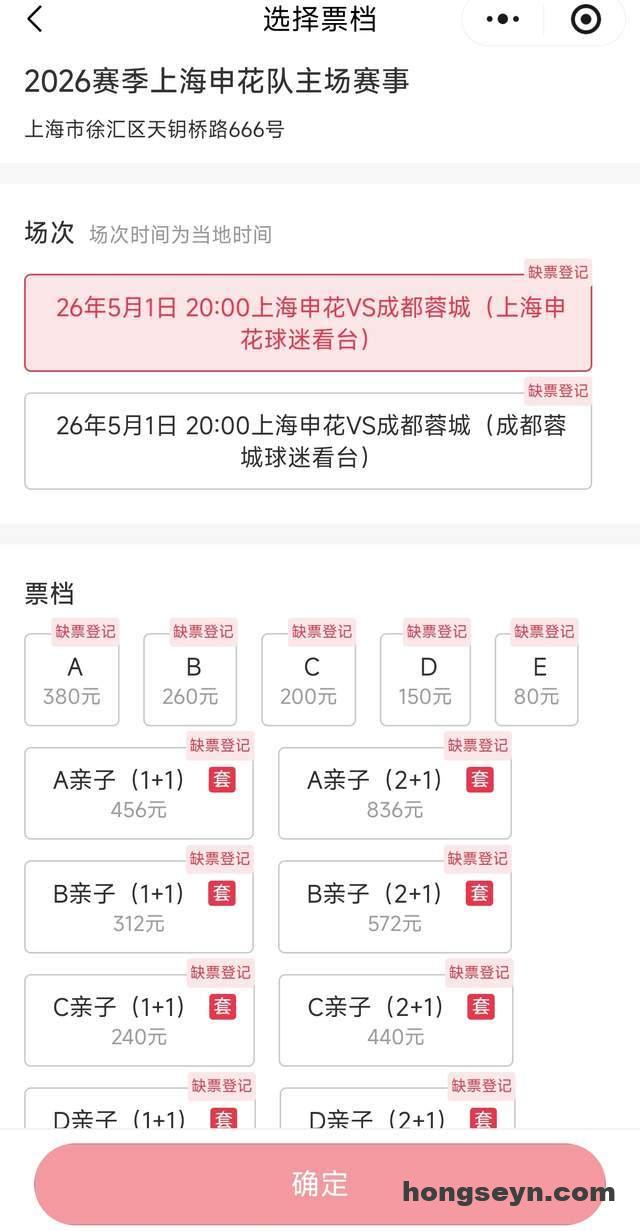
Task: Select B亲子 (2+1) package at 572元
Action: pyautogui.click(x=394, y=907)
